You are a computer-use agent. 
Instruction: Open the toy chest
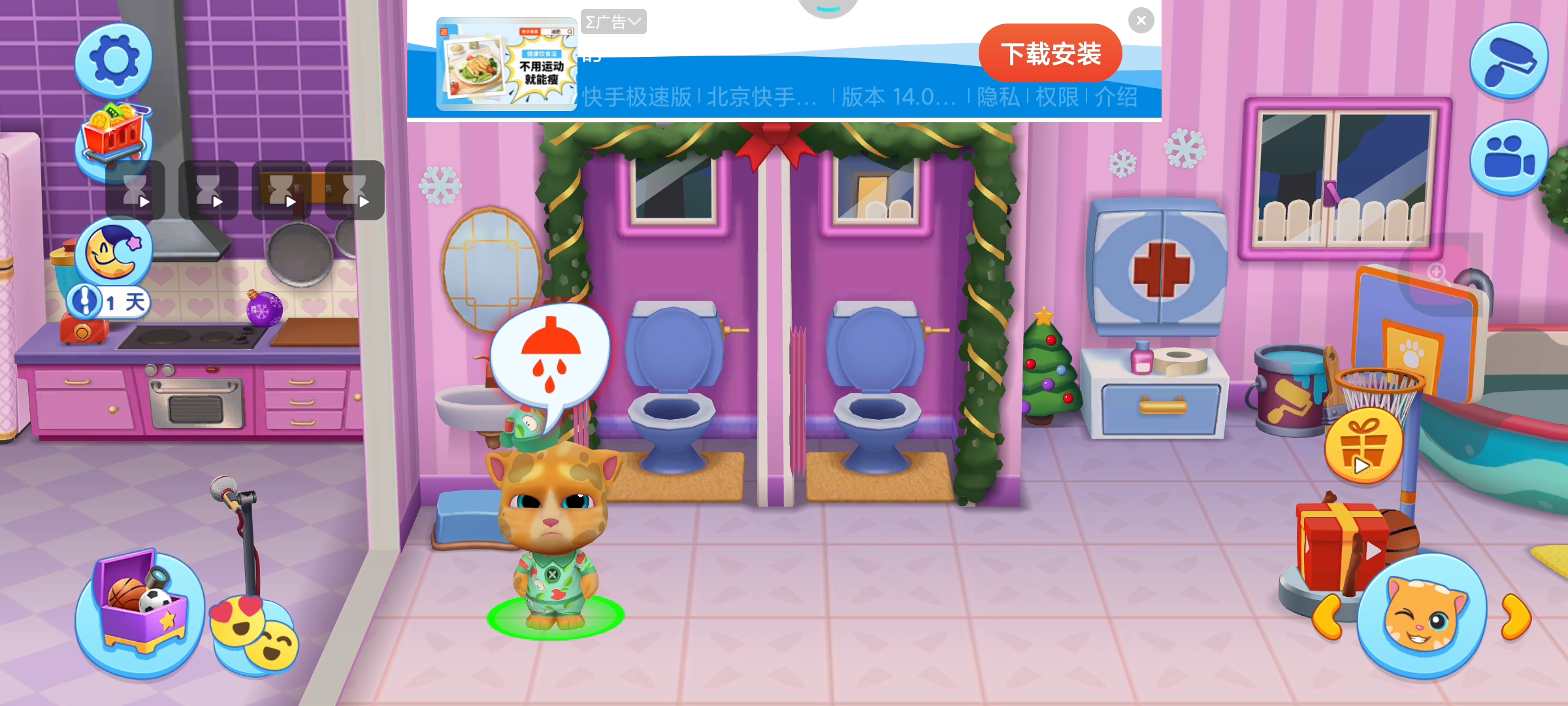pos(139,611)
